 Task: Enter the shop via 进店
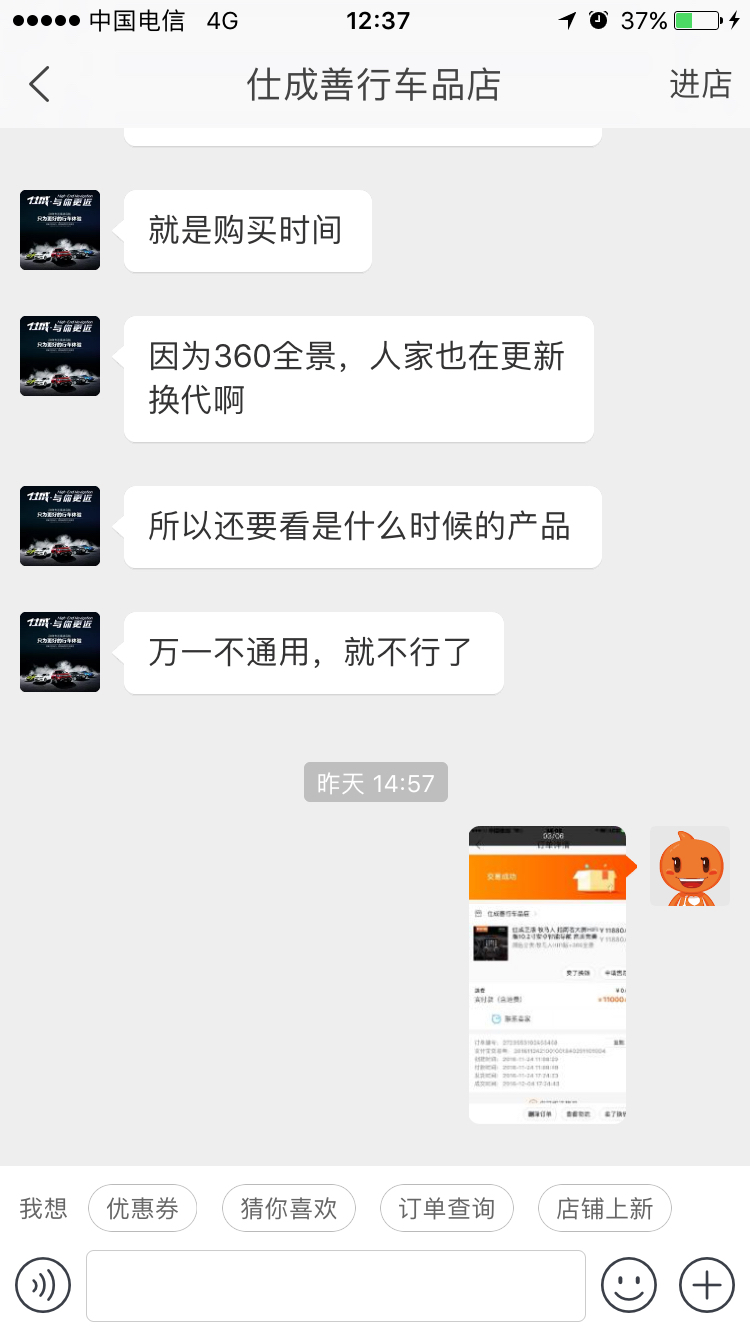coord(700,85)
